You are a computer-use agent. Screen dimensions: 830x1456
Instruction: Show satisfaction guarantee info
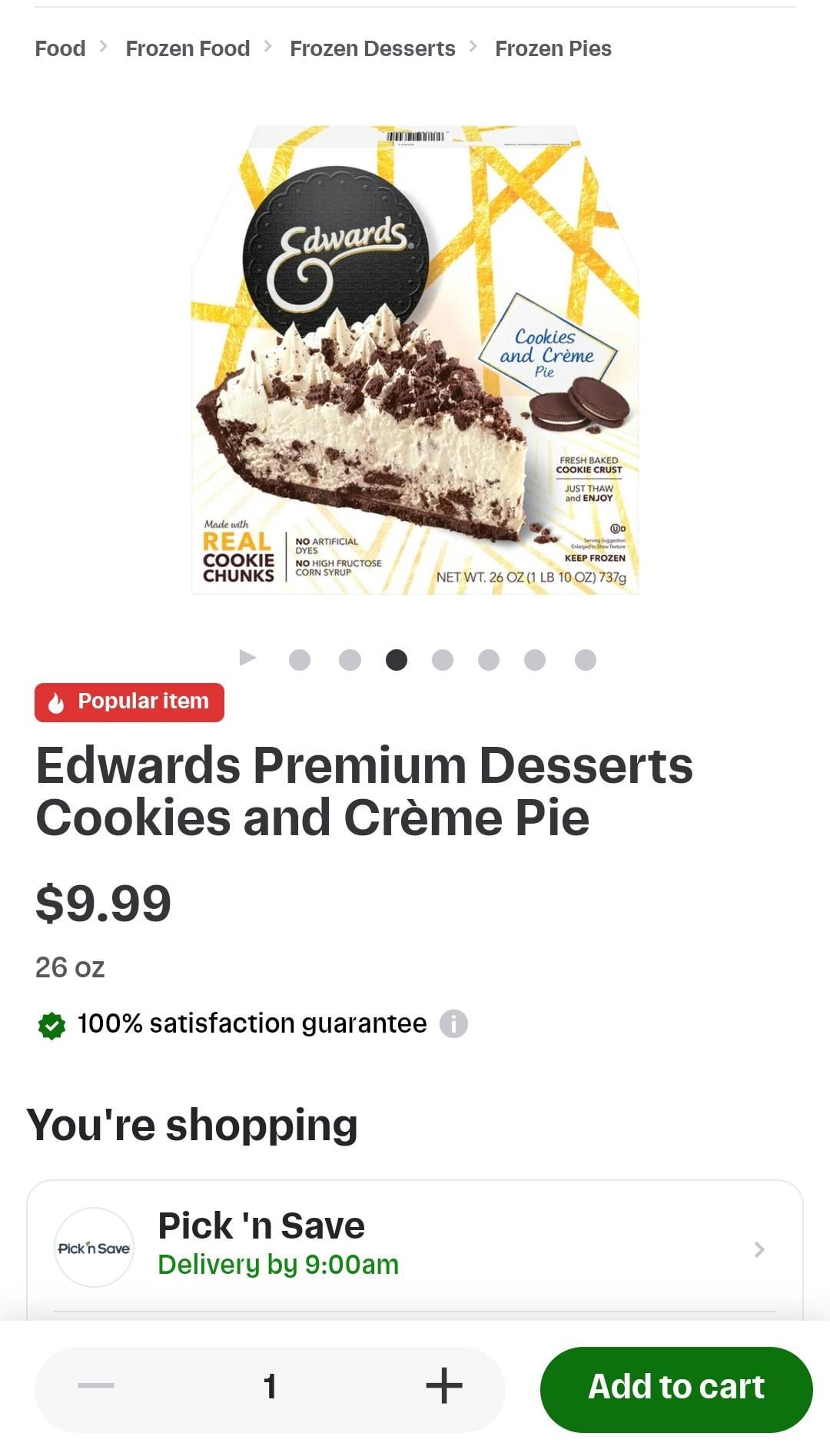click(453, 1023)
